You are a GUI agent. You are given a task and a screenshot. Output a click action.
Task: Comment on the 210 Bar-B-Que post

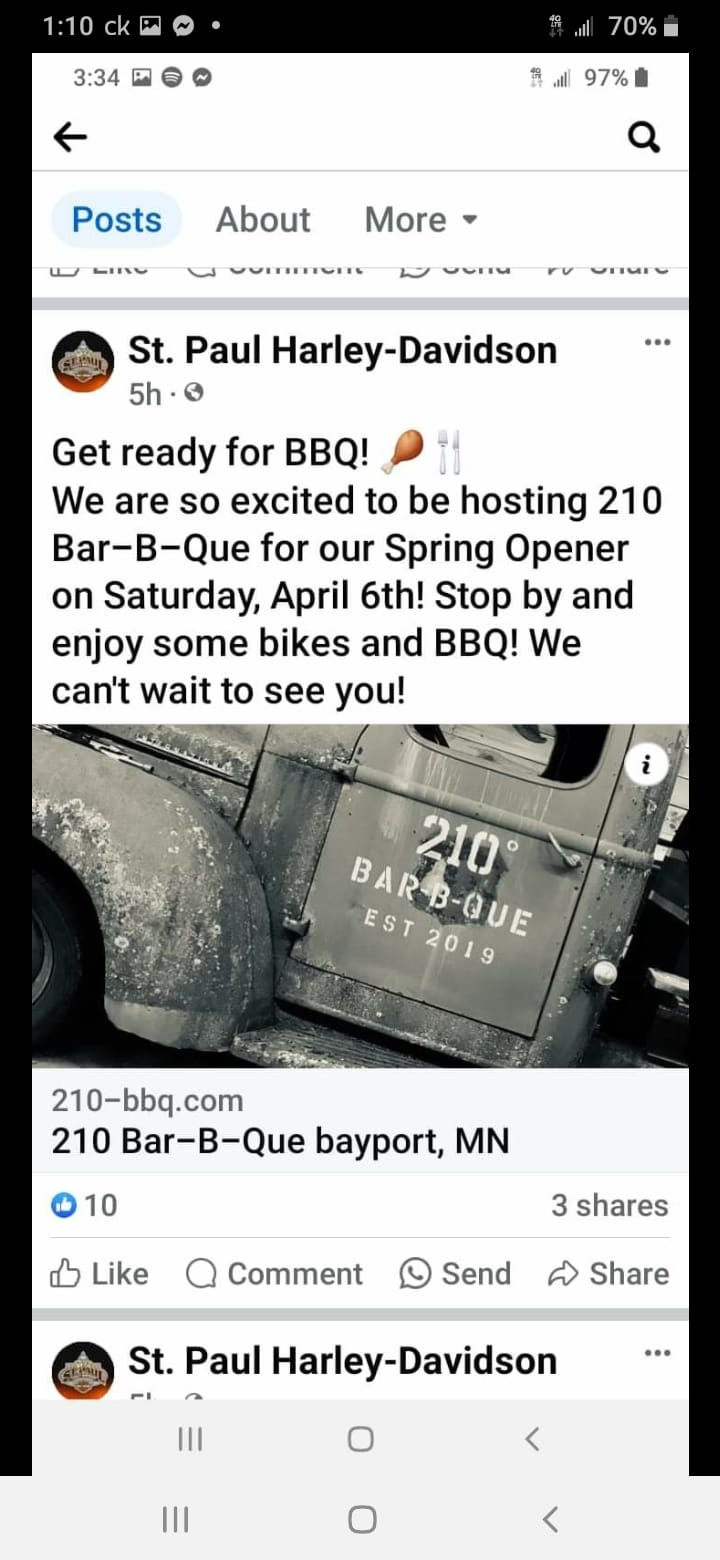274,1273
